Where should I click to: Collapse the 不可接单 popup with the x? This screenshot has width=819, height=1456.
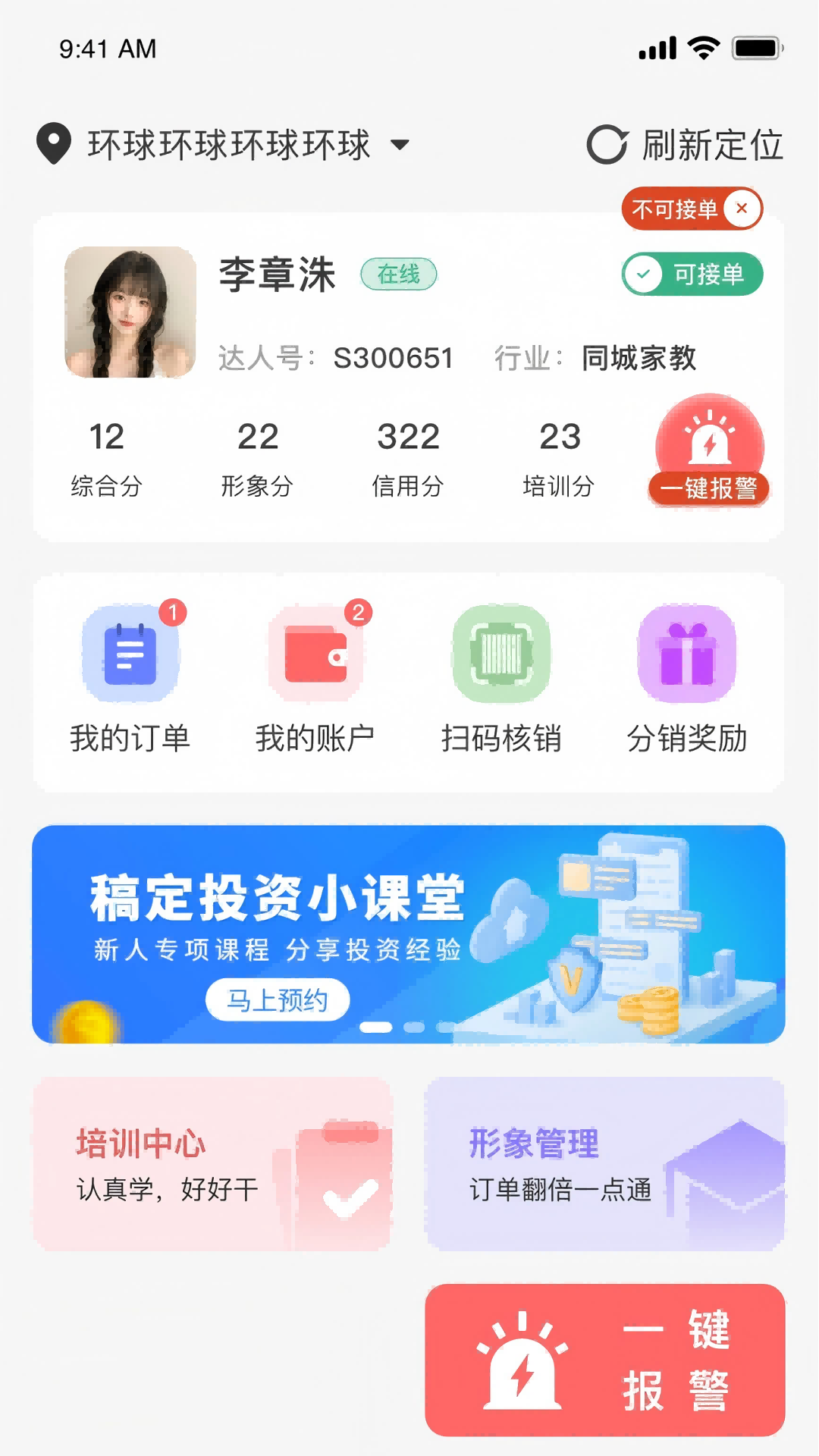tap(742, 208)
